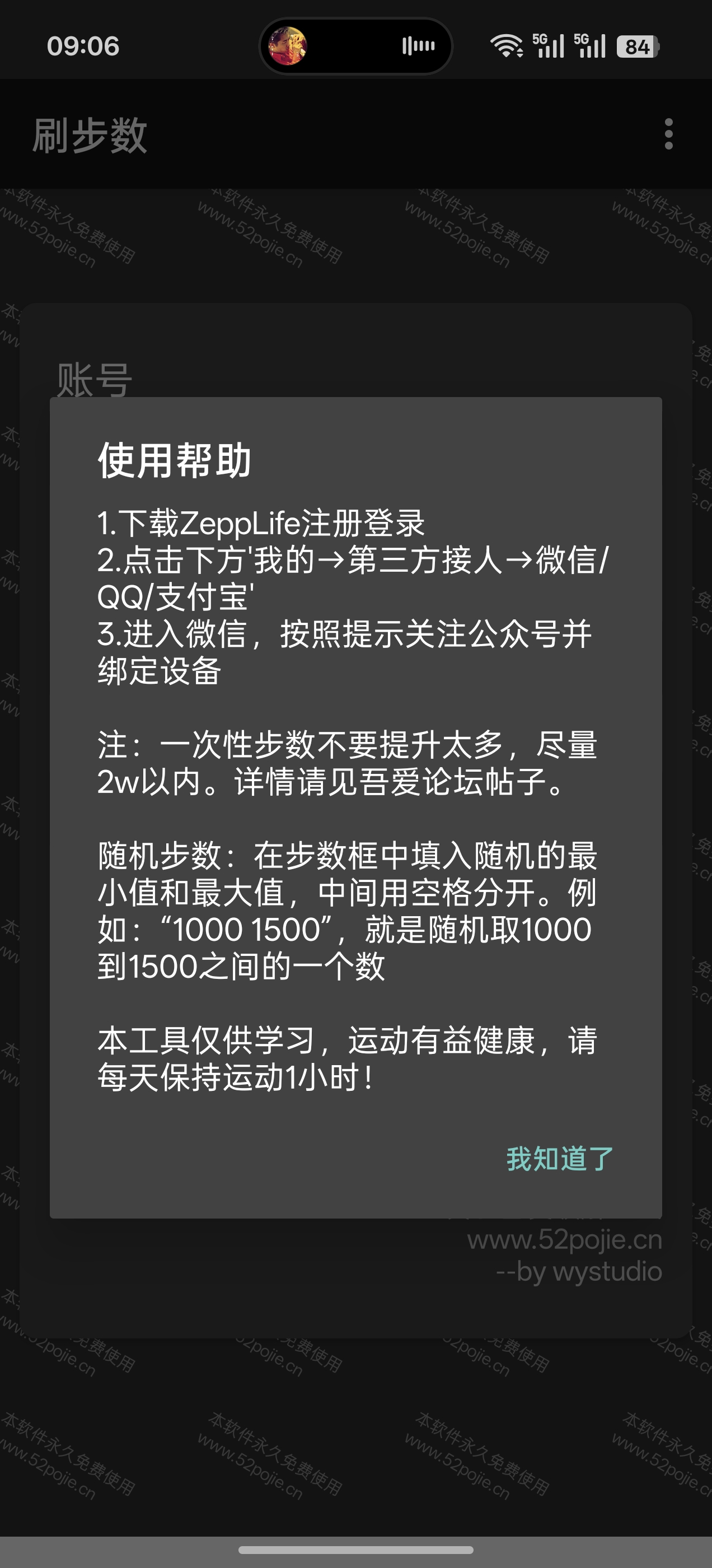The height and width of the screenshot is (1568, 712).
Task: Tap the WiFi status icon
Action: pos(507,46)
